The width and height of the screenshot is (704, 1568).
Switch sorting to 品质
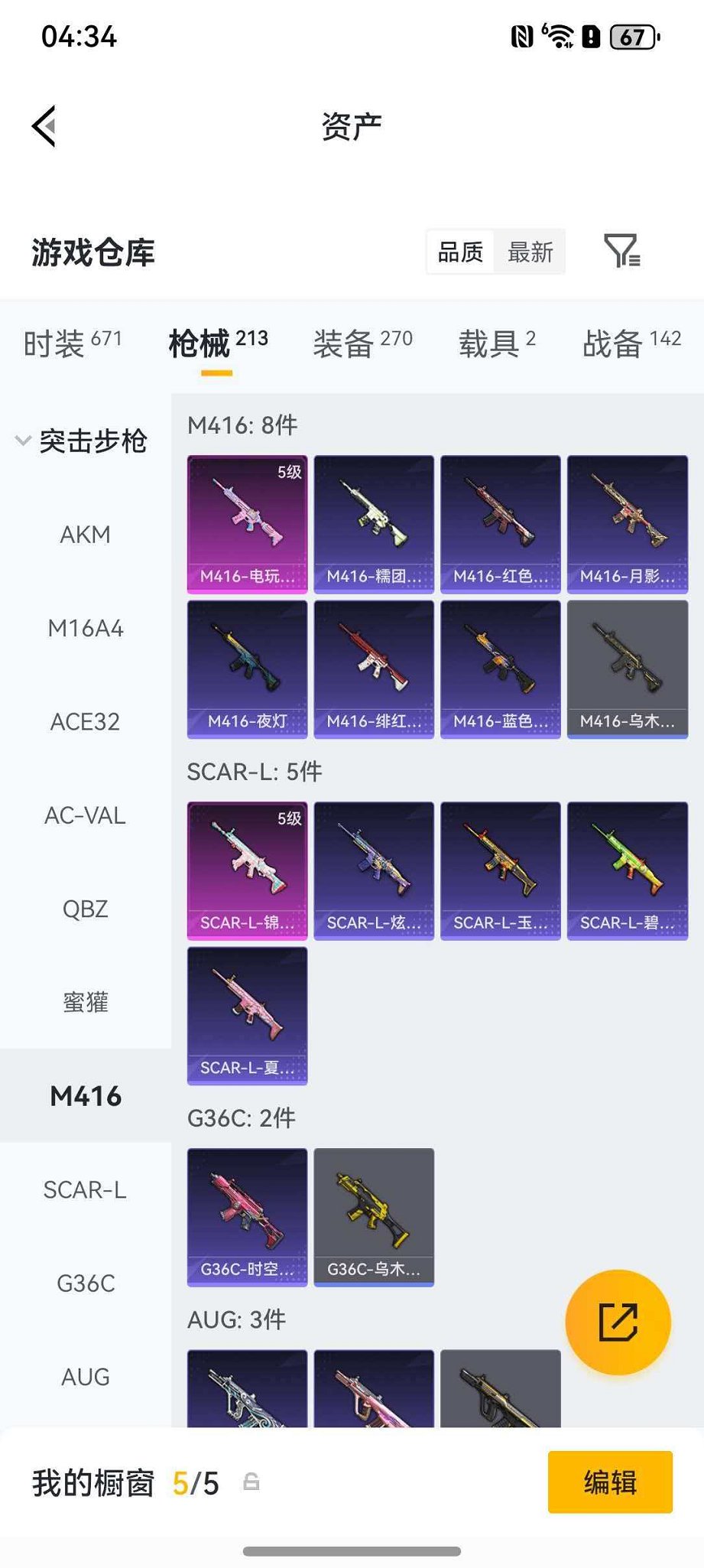[459, 252]
